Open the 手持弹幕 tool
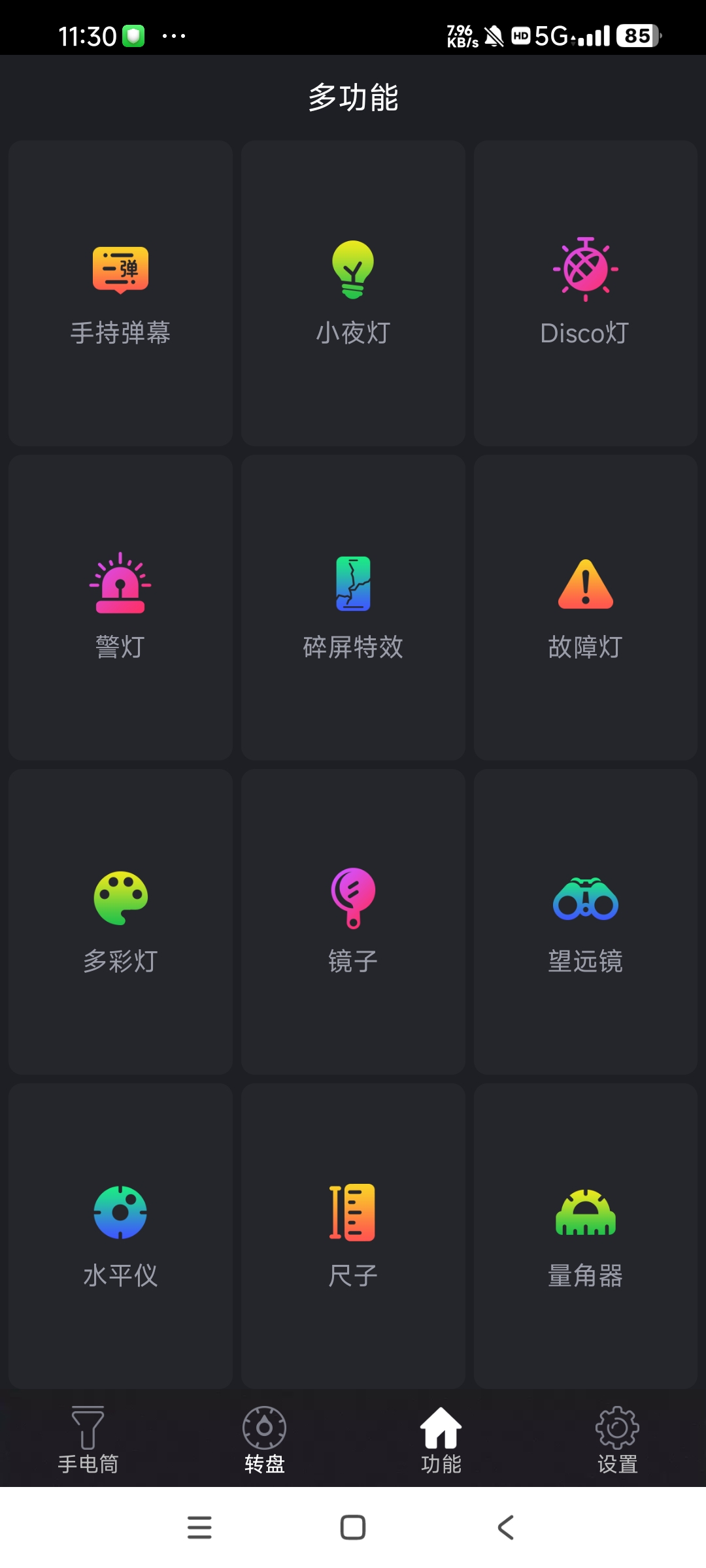Screen dimensions: 706x1568 tap(120, 293)
